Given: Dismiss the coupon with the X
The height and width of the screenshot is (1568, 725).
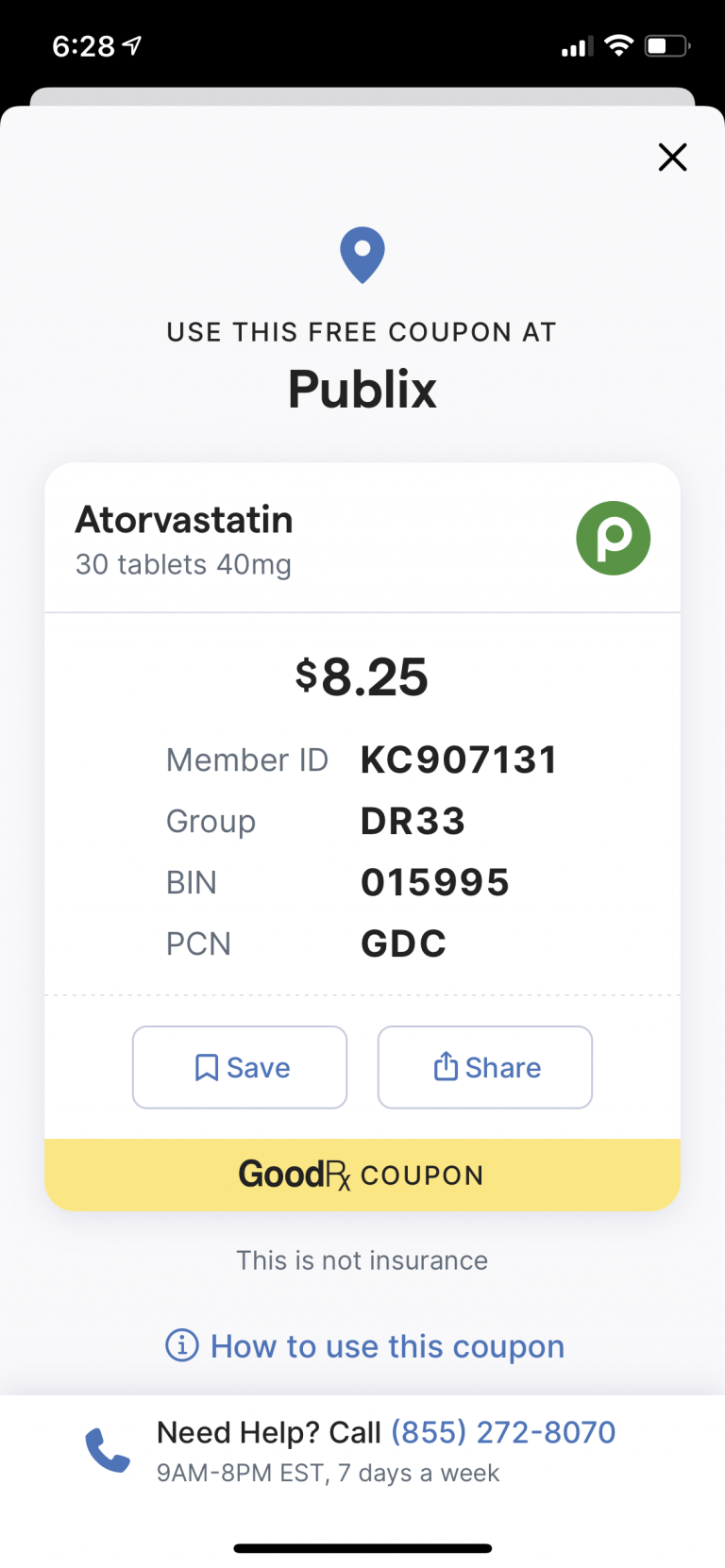Looking at the screenshot, I should click(672, 158).
